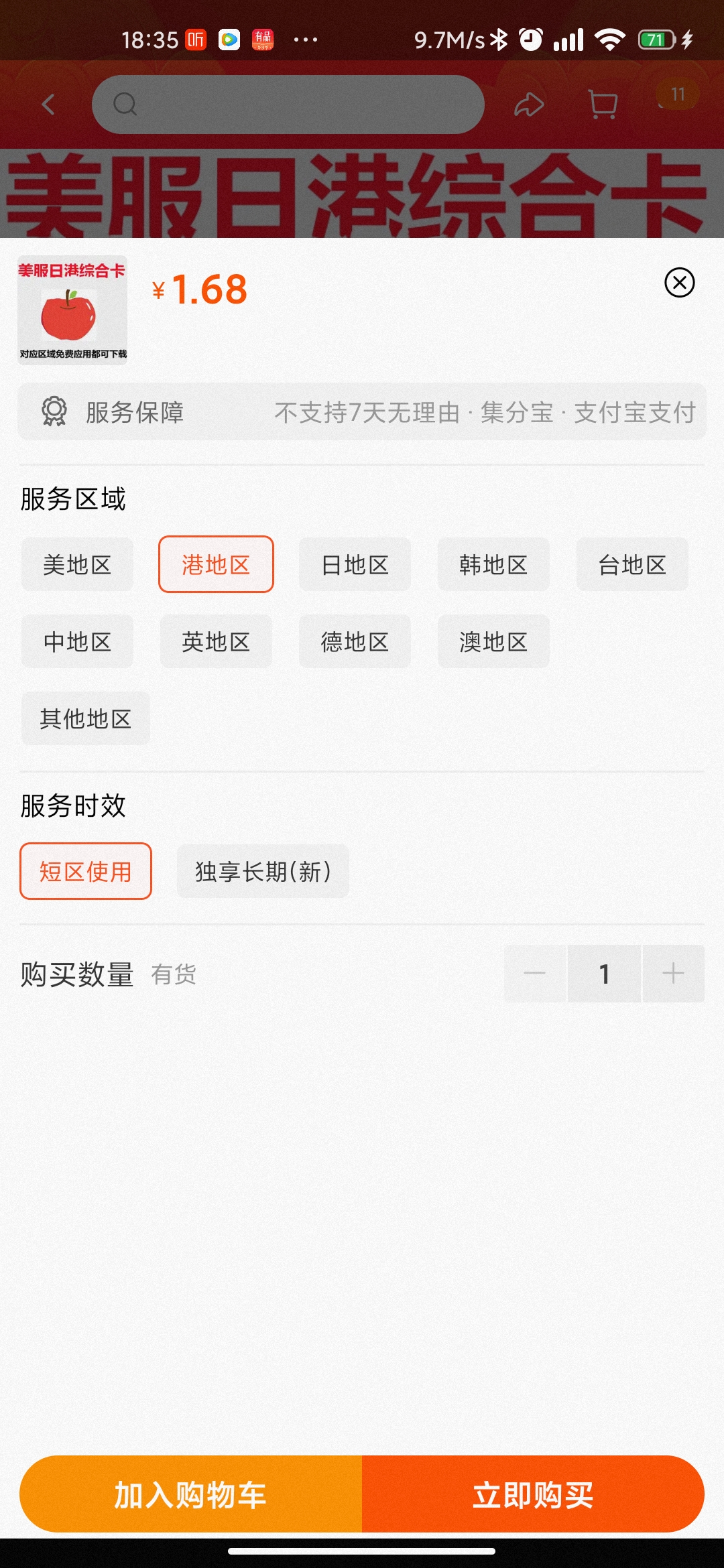Viewport: 724px width, 1568px height.
Task: Select the 其他地区 option
Action: [x=85, y=718]
